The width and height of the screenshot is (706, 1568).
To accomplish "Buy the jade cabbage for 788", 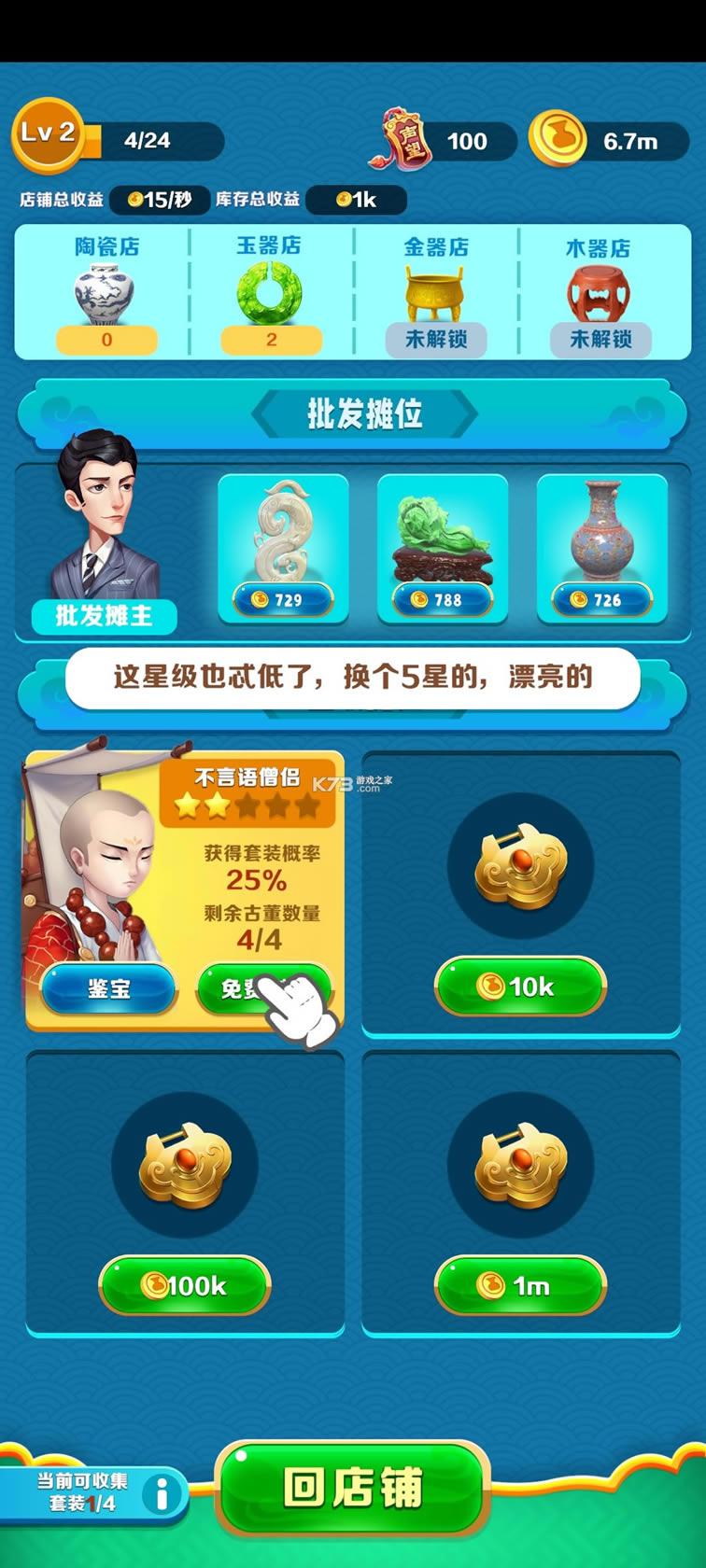I will point(442,549).
